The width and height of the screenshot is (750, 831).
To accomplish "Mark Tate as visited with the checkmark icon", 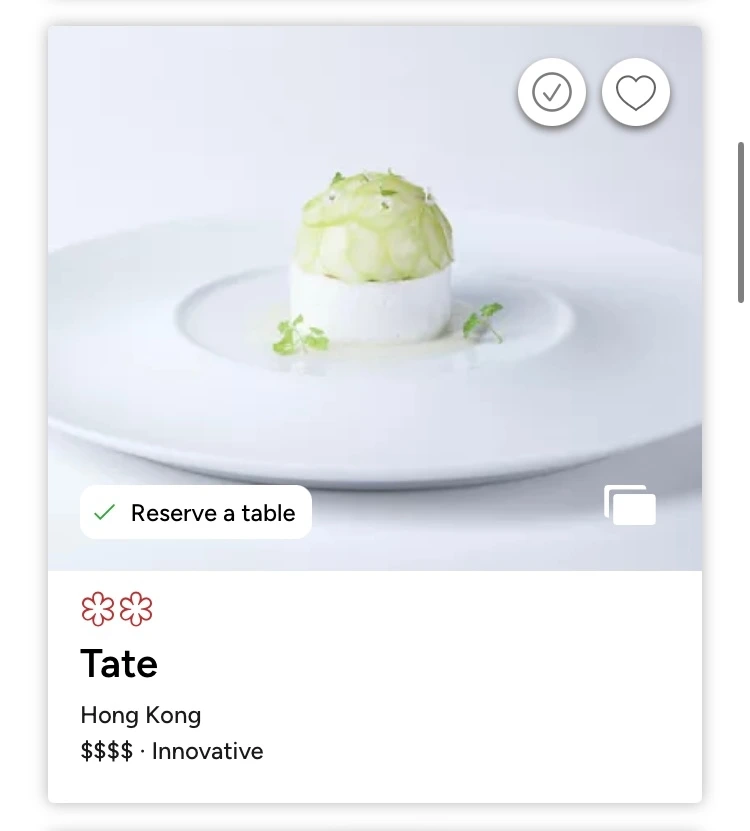I will click(551, 93).
